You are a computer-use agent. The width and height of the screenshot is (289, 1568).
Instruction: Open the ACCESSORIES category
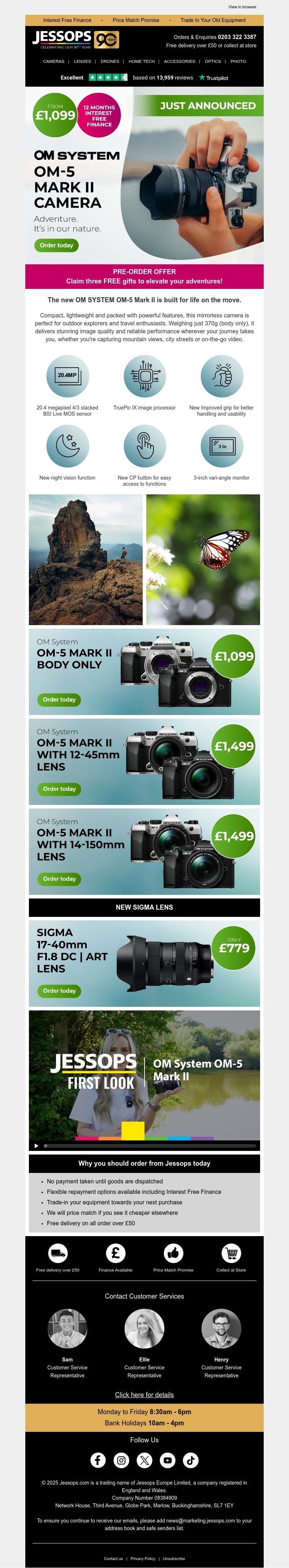click(180, 61)
